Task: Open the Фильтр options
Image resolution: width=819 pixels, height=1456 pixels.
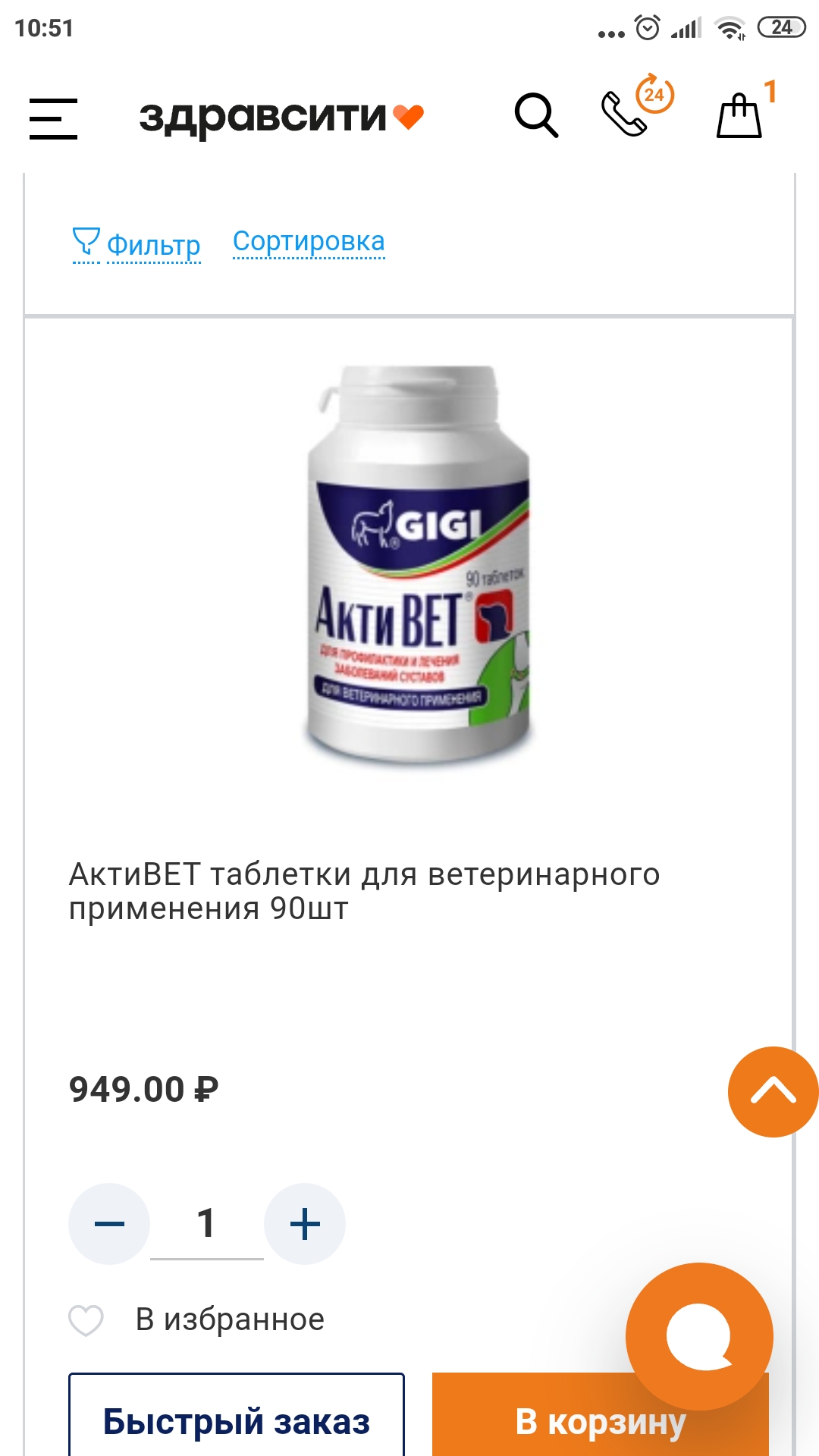Action: point(137,244)
